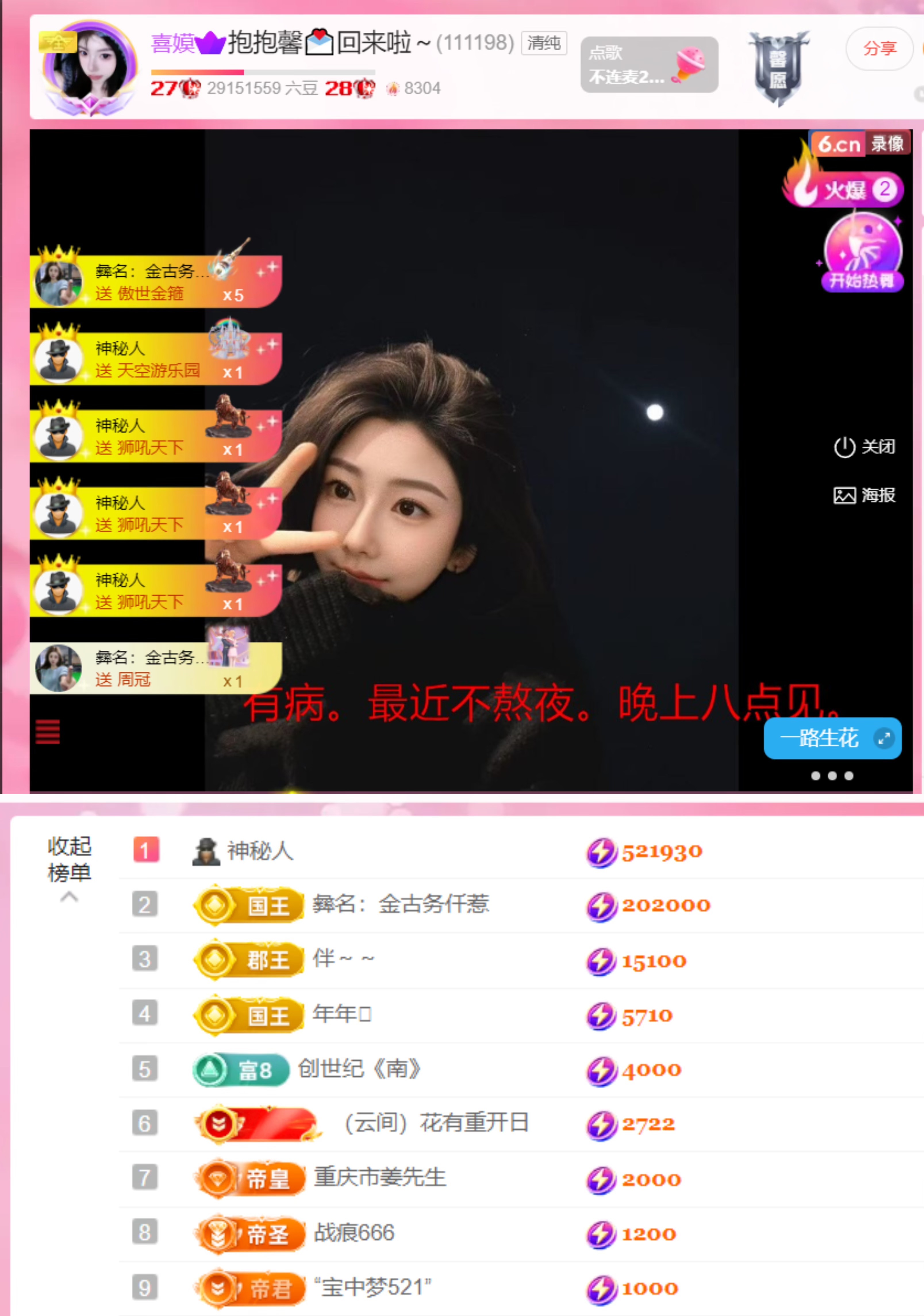Tap the 傲世金箍 gift notification

click(x=155, y=282)
